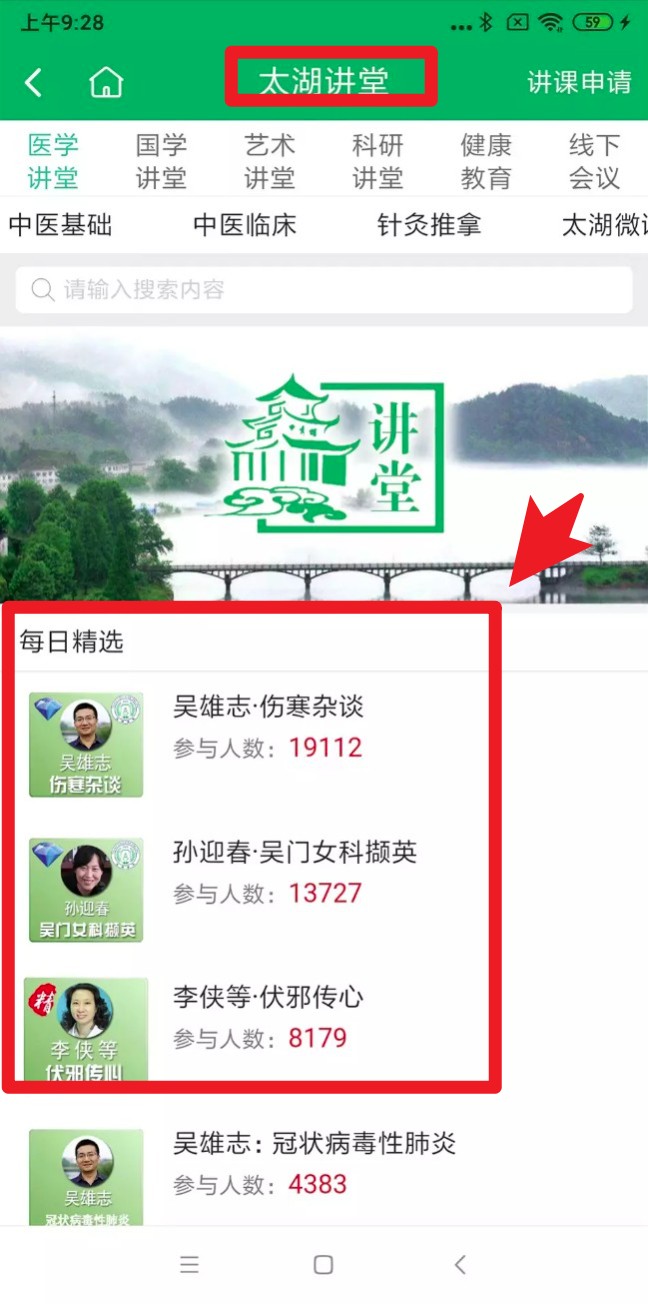Tap the system home button

[x=323, y=1265]
